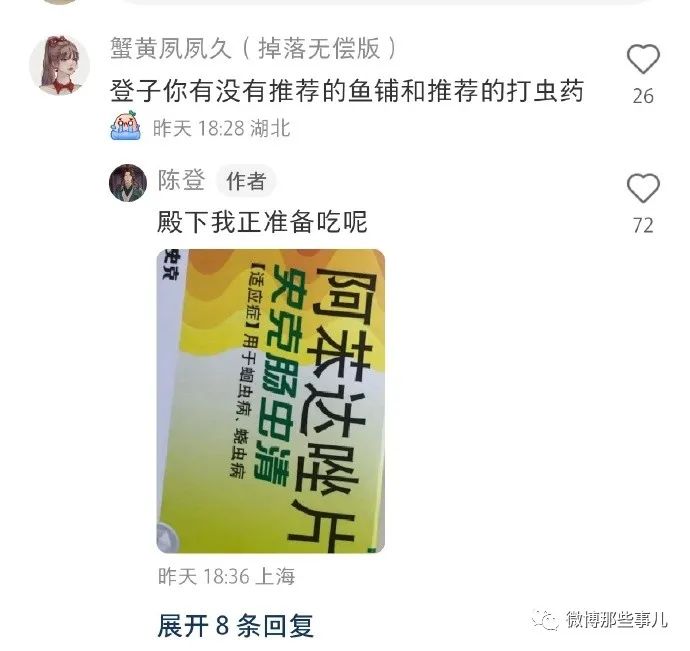
Task: Expand 展开 8 条回复
Action: 236,626
